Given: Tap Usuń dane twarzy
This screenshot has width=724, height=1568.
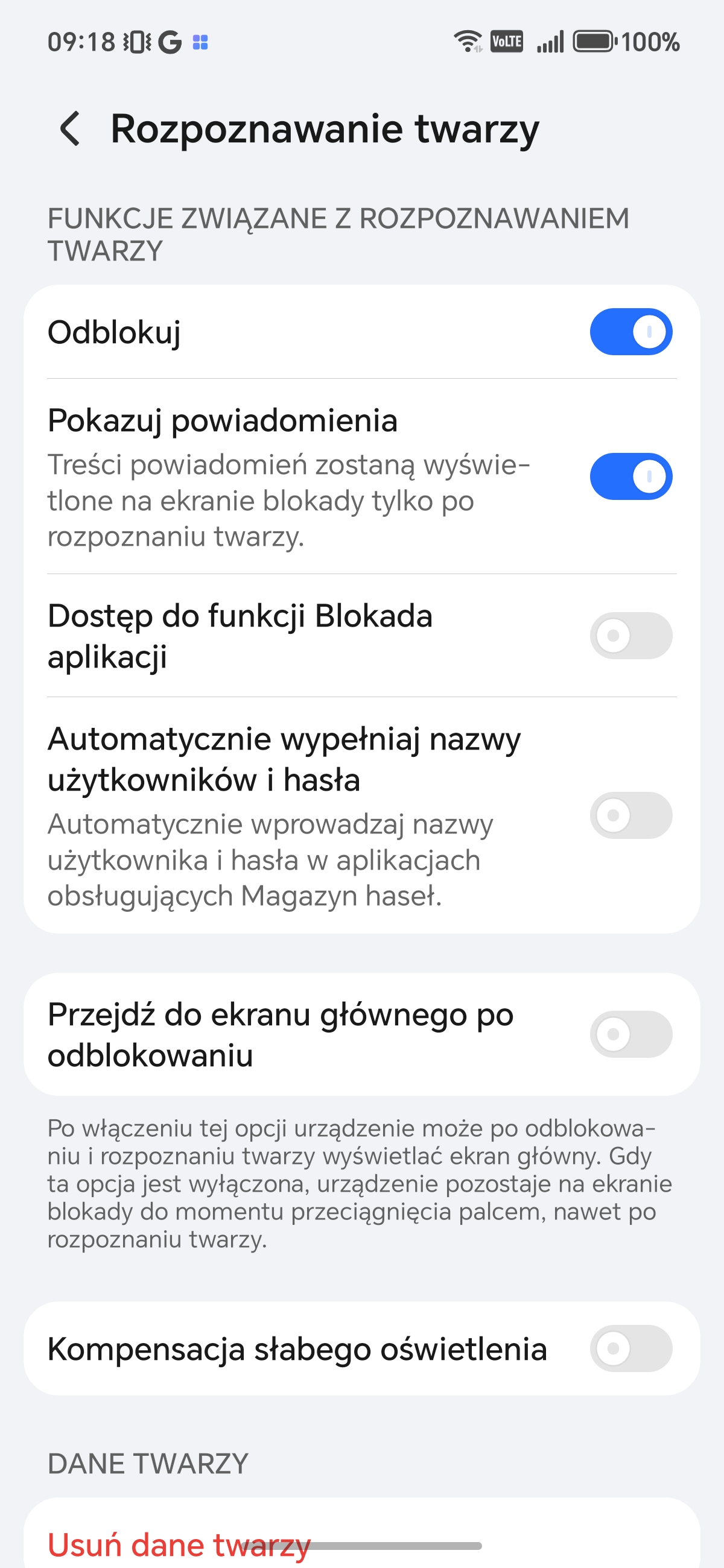Looking at the screenshot, I should (179, 1544).
